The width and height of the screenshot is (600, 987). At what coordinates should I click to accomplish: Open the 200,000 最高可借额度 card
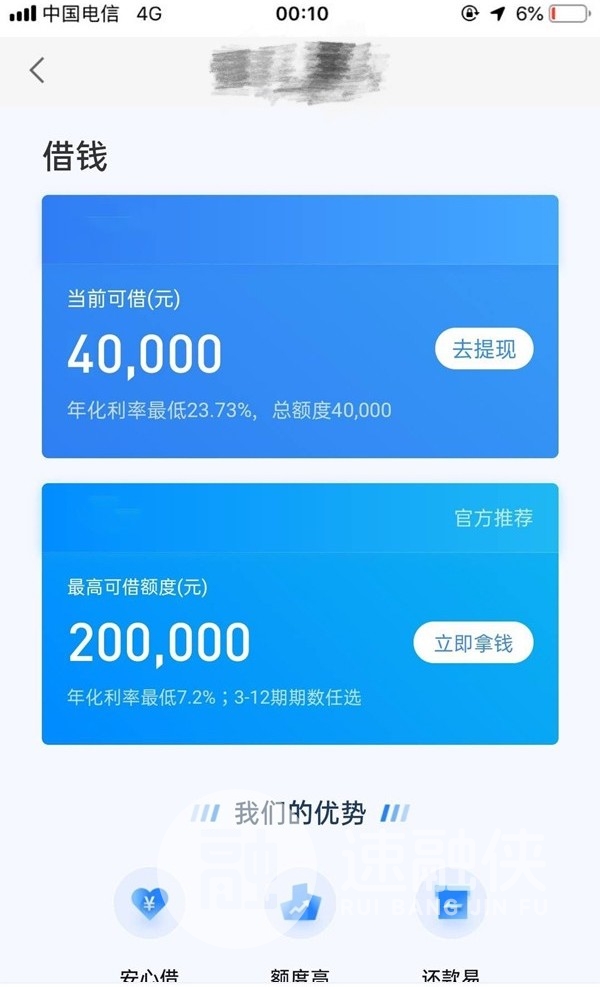pos(300,614)
